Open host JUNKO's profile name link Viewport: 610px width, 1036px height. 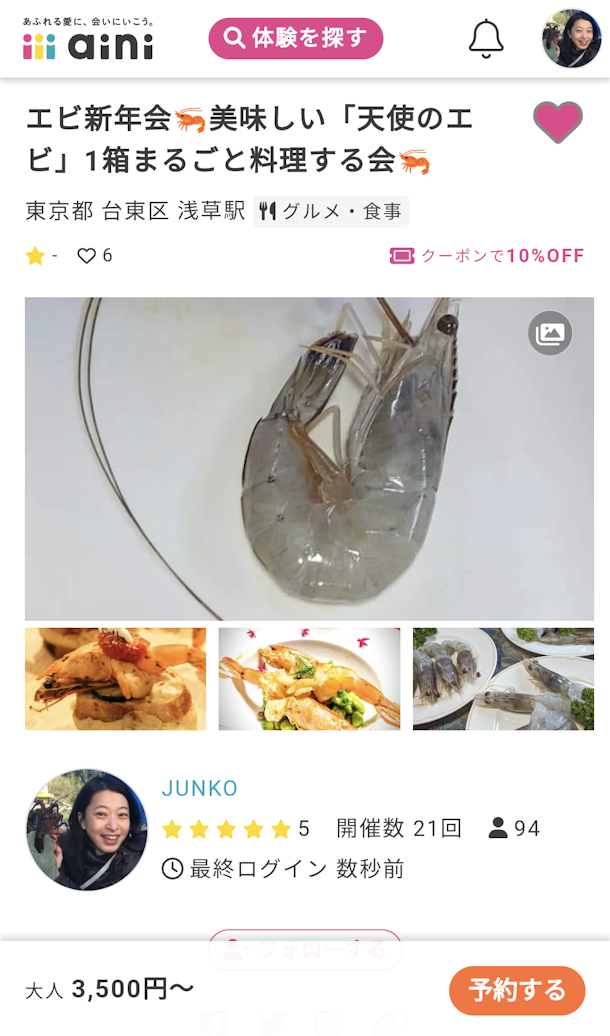[x=199, y=788]
